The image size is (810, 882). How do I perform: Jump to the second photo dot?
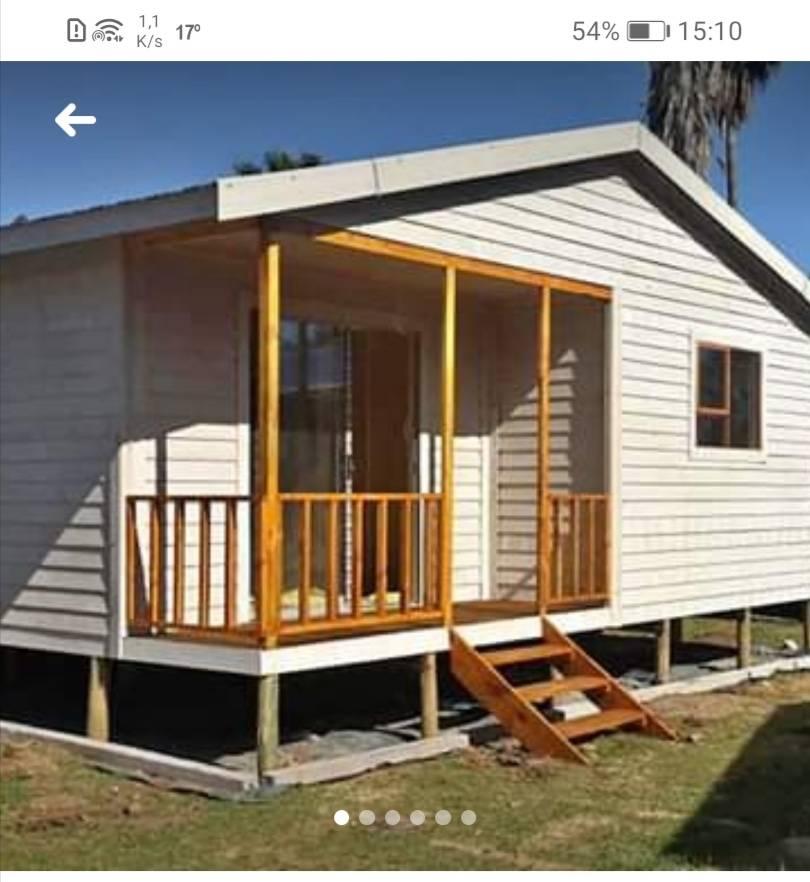(x=367, y=817)
